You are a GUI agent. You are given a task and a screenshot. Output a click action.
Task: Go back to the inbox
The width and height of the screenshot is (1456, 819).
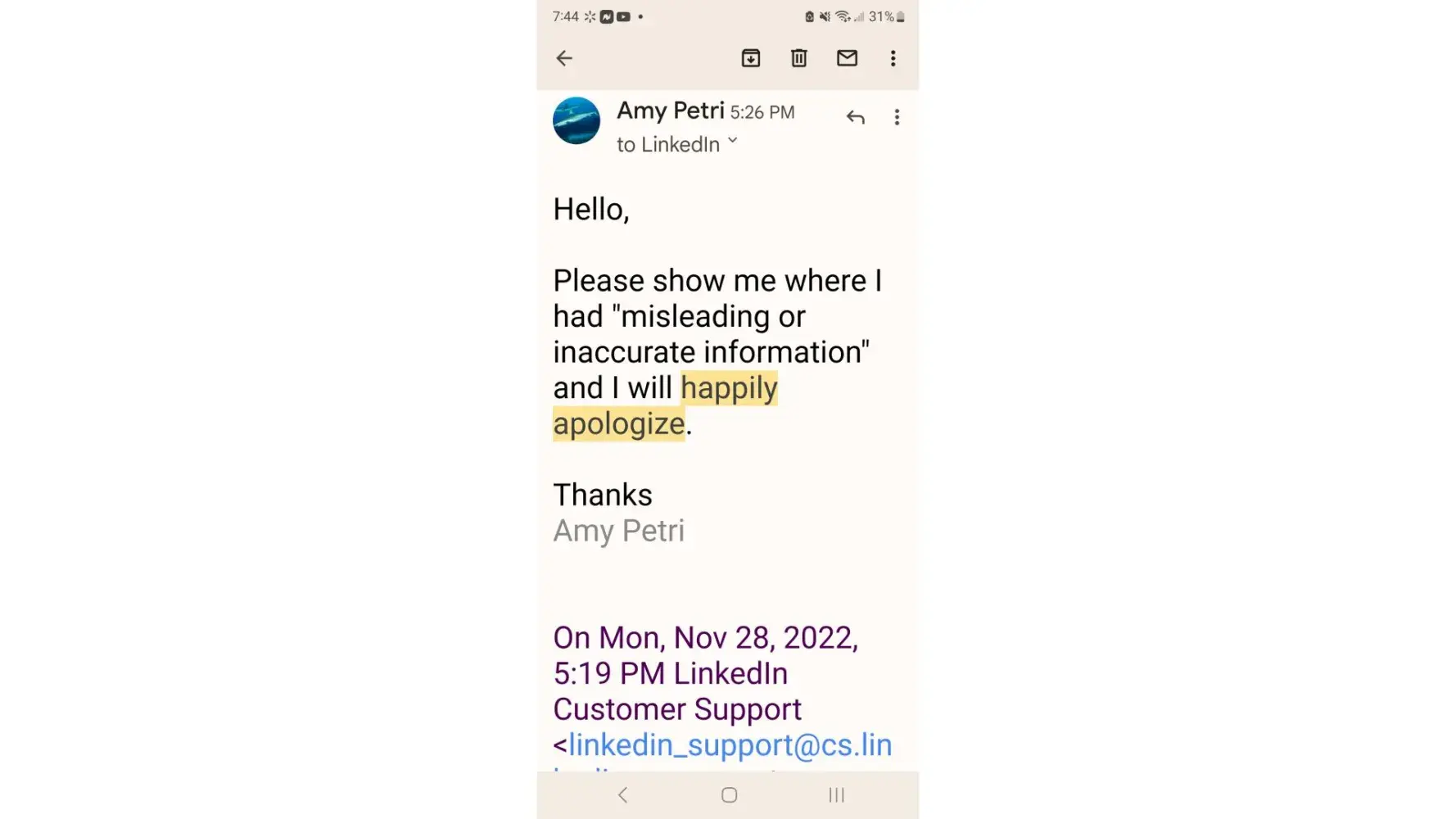(x=564, y=58)
